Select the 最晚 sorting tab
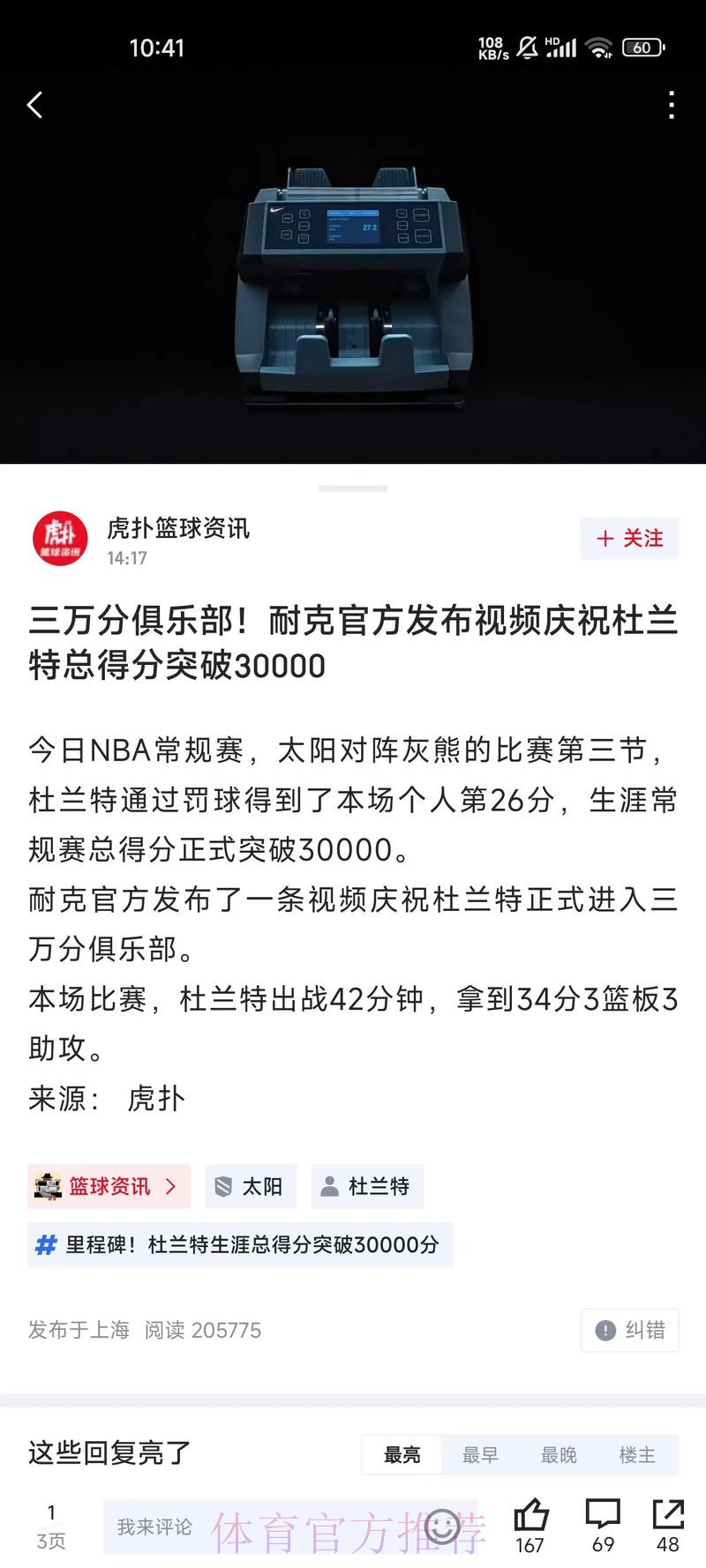 coord(558,1455)
